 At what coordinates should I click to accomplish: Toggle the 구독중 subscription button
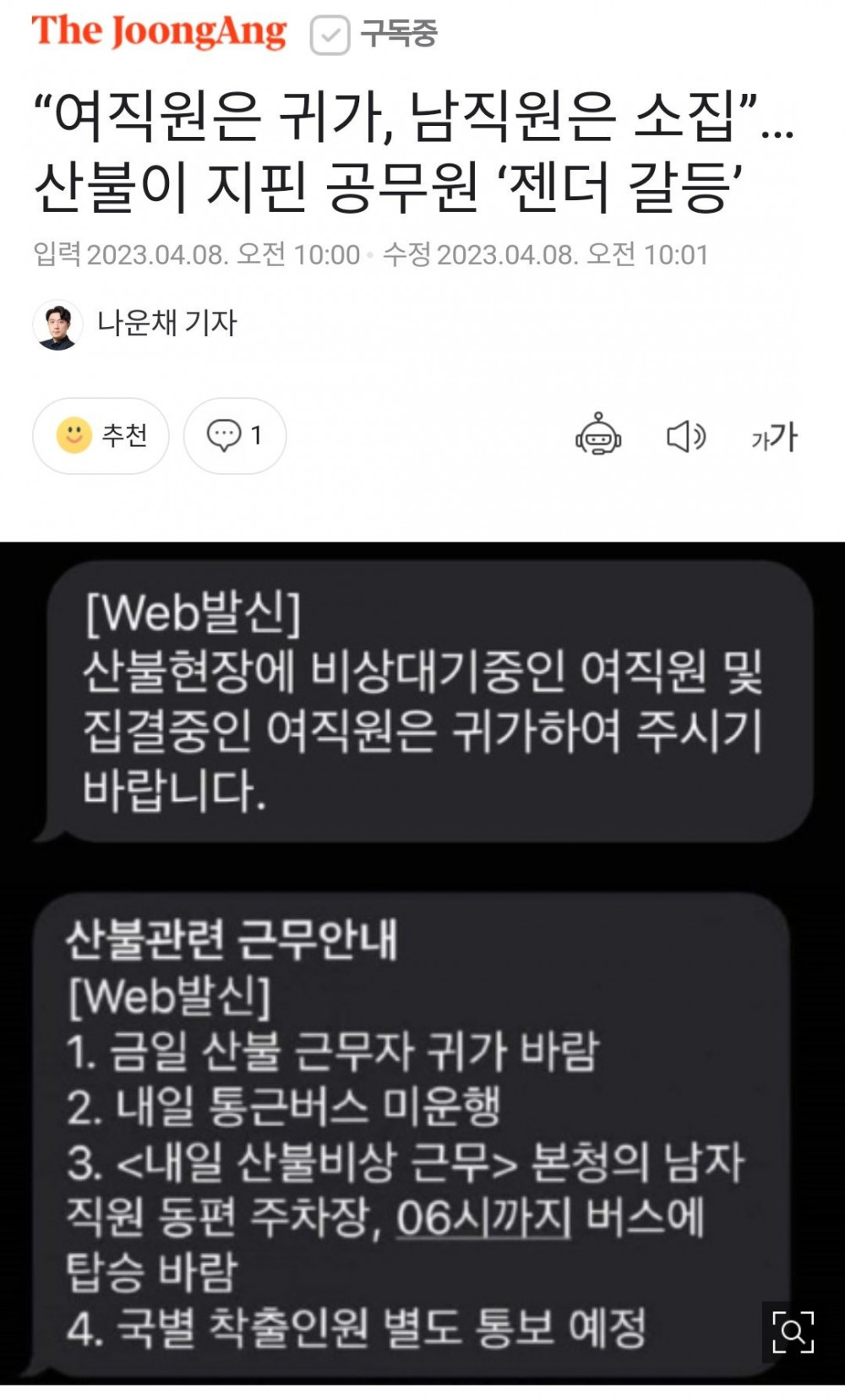coord(374,35)
